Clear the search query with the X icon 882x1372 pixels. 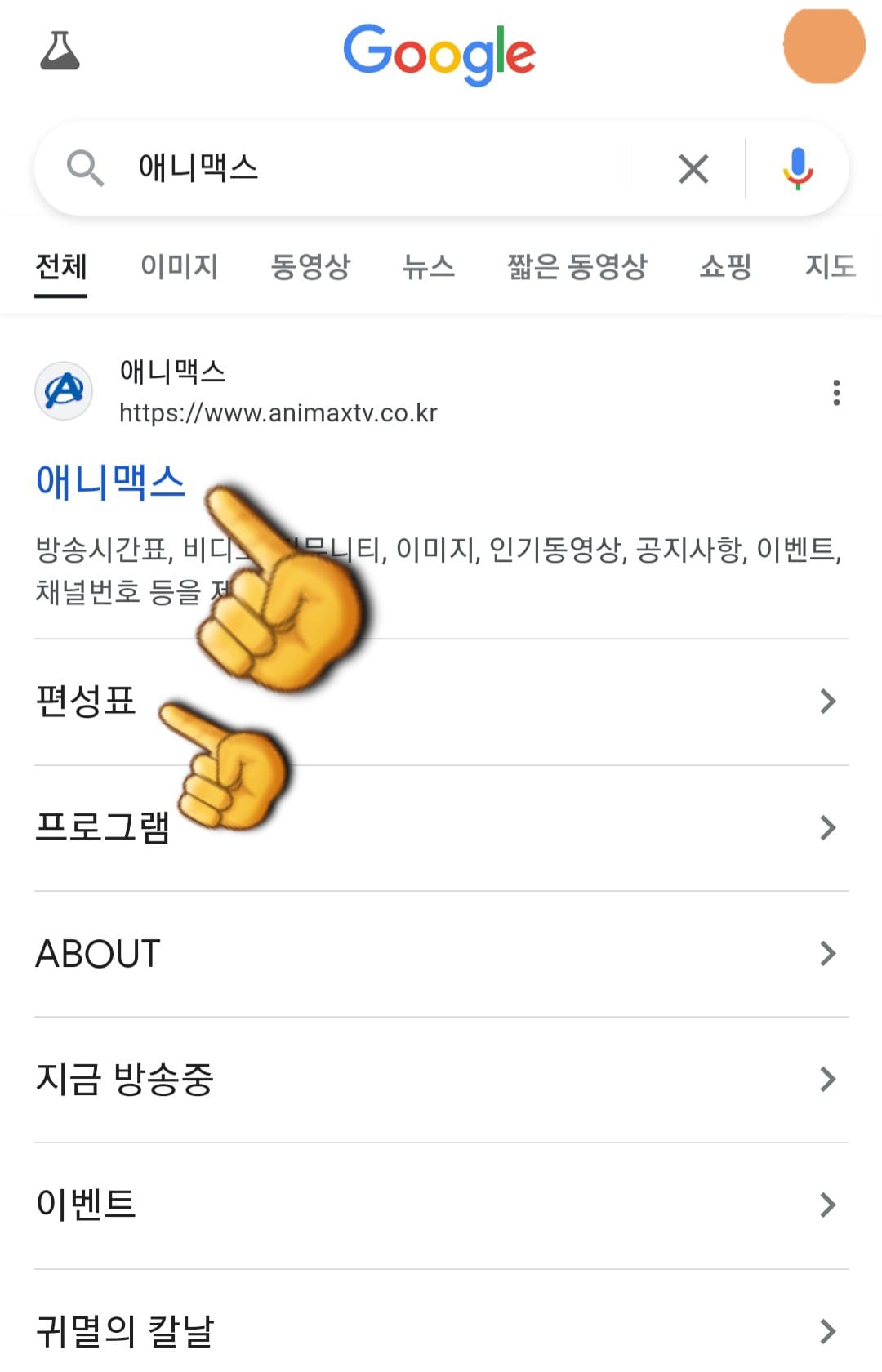[693, 169]
